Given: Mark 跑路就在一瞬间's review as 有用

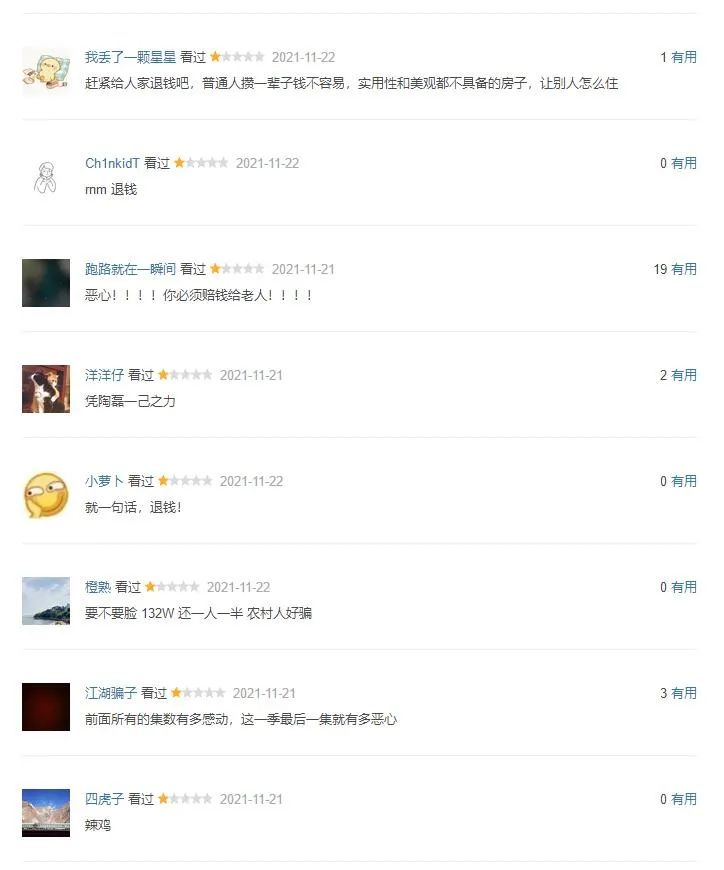Looking at the screenshot, I should (684, 269).
